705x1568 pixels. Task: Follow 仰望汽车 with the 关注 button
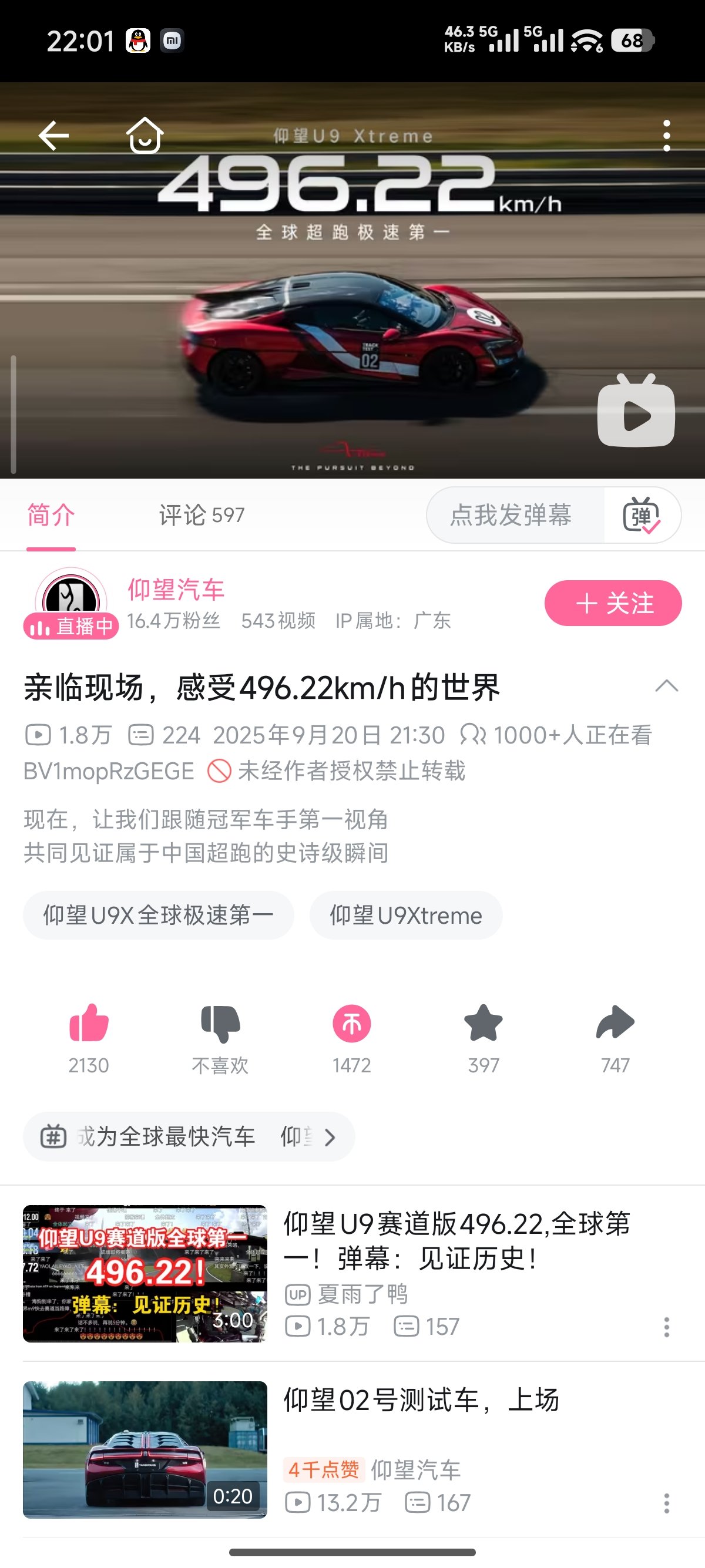(612, 603)
